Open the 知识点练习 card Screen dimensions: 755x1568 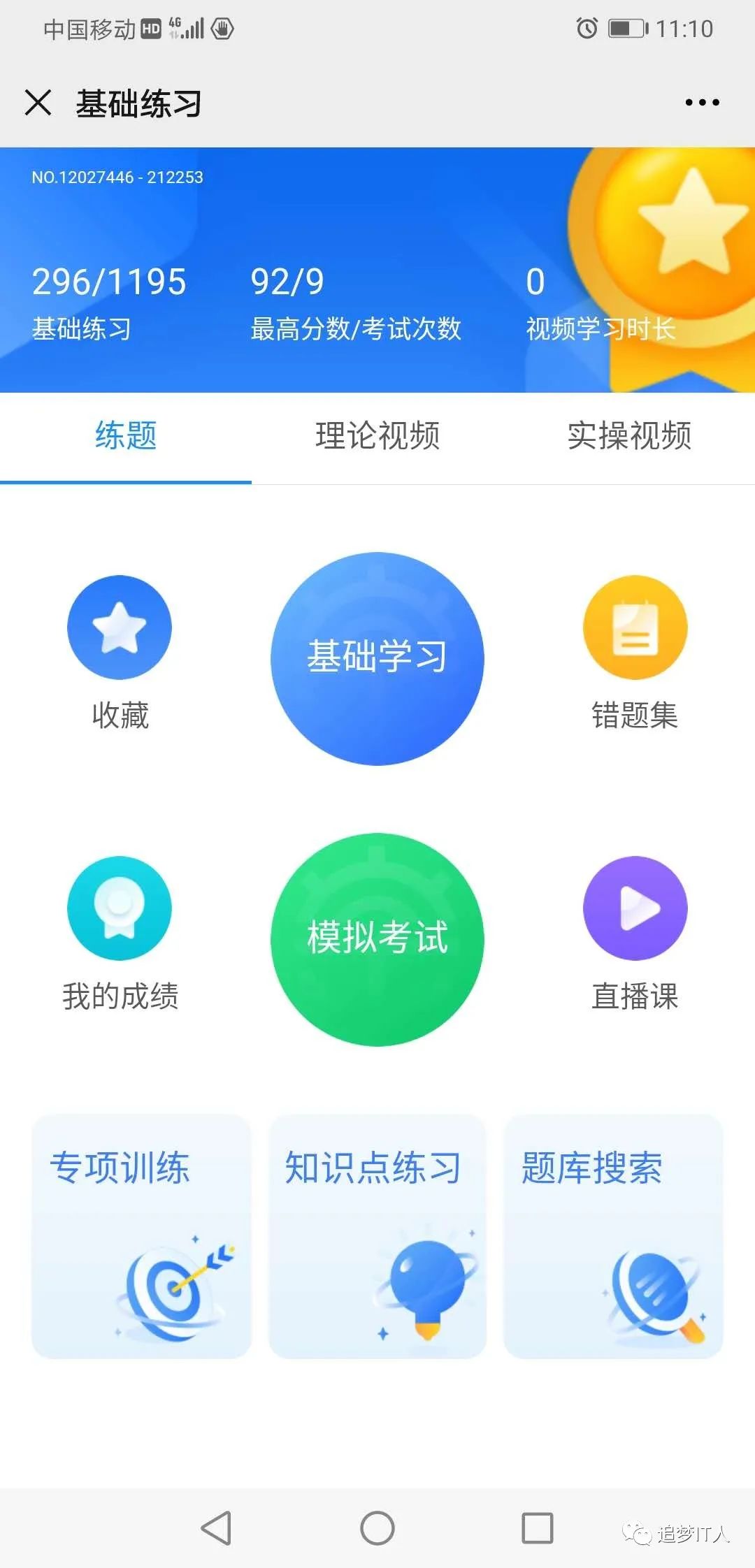coord(377,1237)
